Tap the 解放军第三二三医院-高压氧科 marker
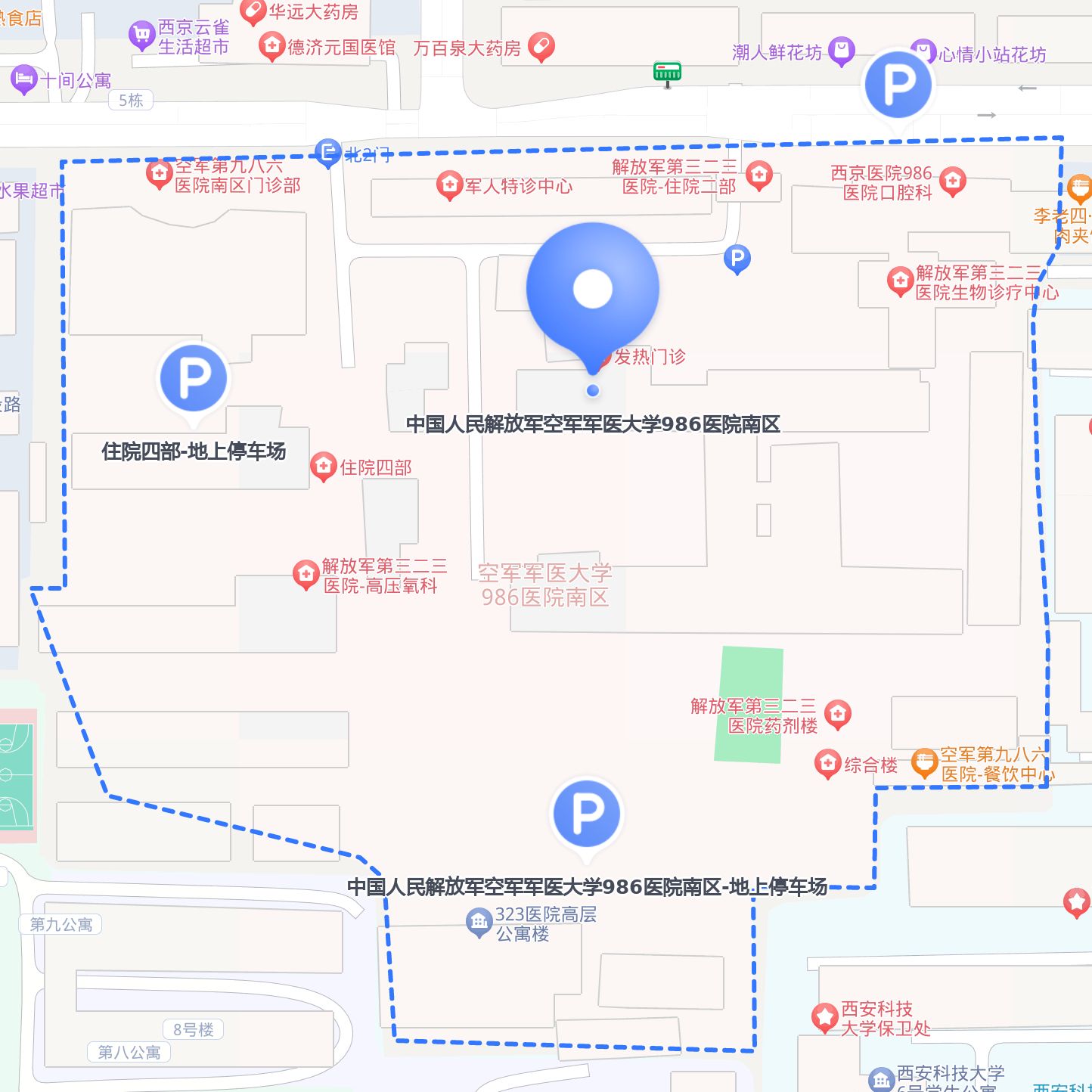This screenshot has width=1092, height=1092. click(x=306, y=575)
